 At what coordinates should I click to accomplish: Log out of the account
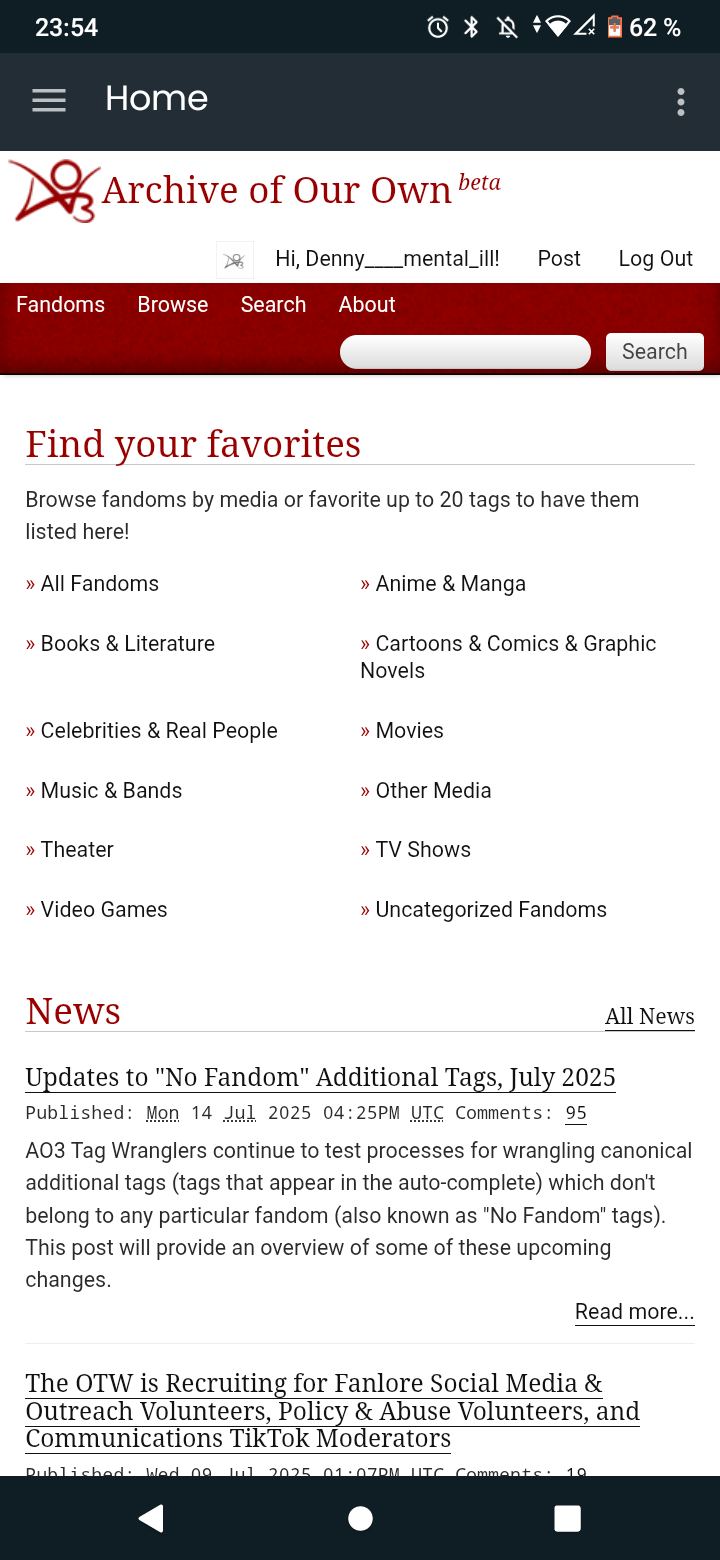coord(655,259)
